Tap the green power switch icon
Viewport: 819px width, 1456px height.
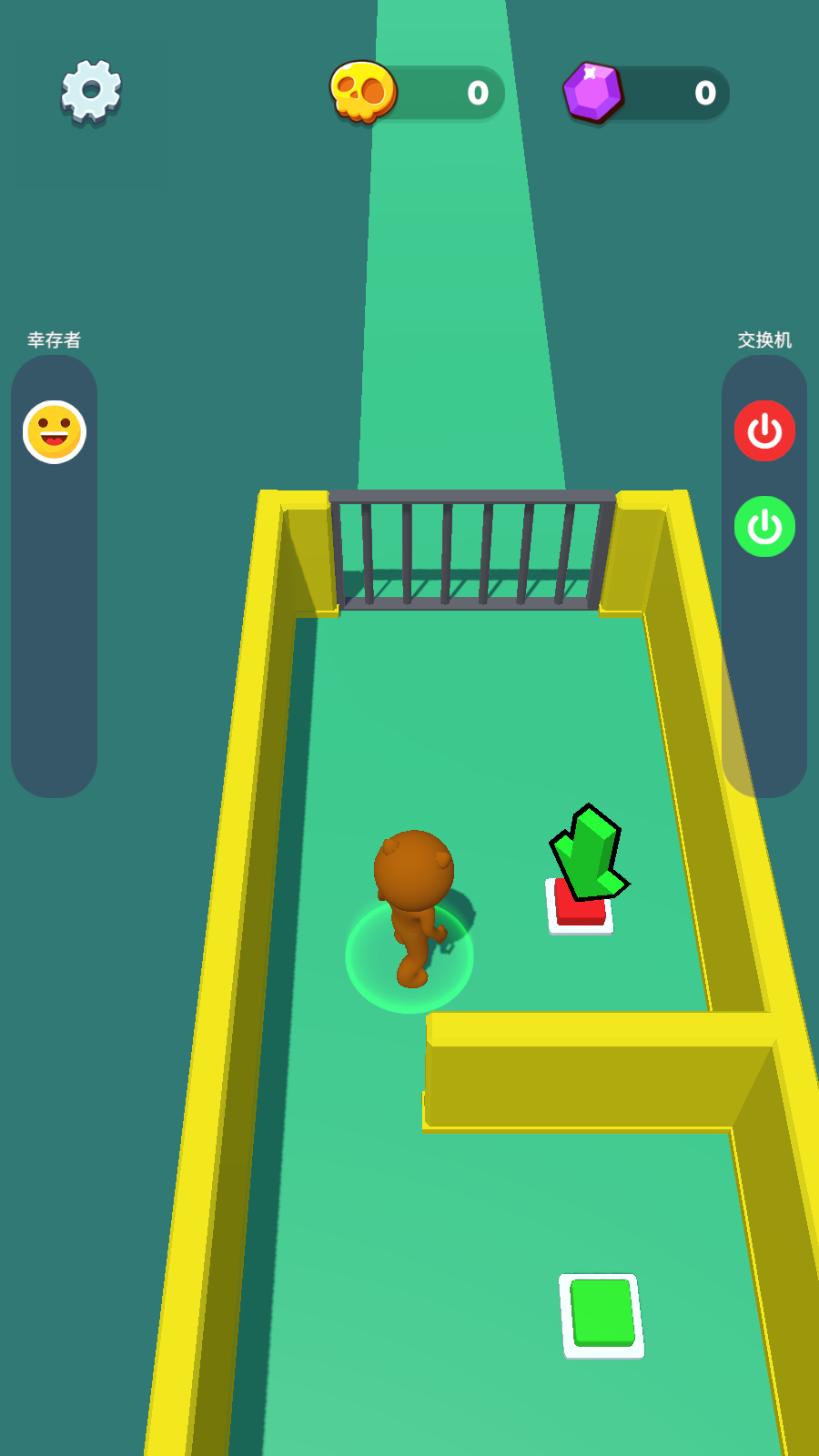click(x=764, y=527)
